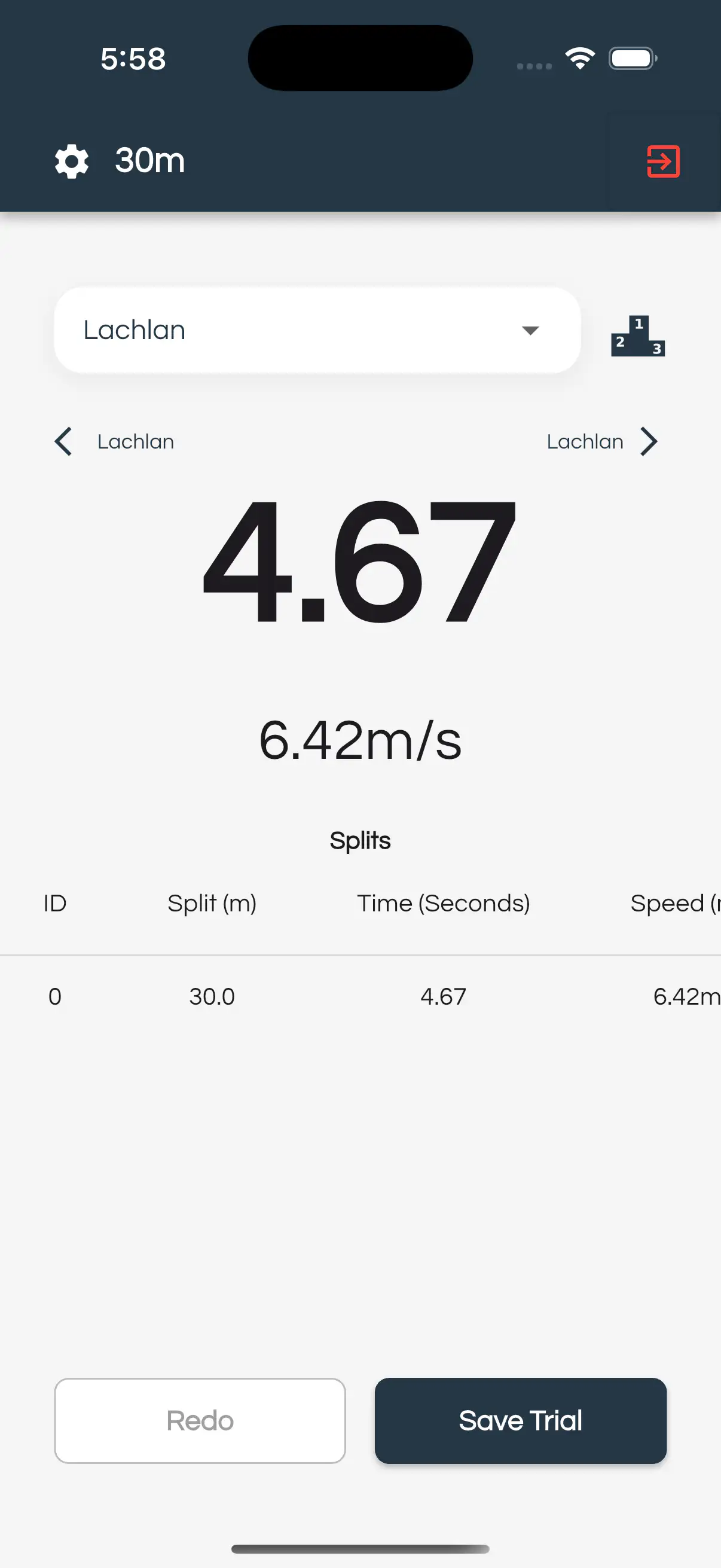Select the Splits section header
This screenshot has height=1568, width=721.
pyautogui.click(x=360, y=840)
